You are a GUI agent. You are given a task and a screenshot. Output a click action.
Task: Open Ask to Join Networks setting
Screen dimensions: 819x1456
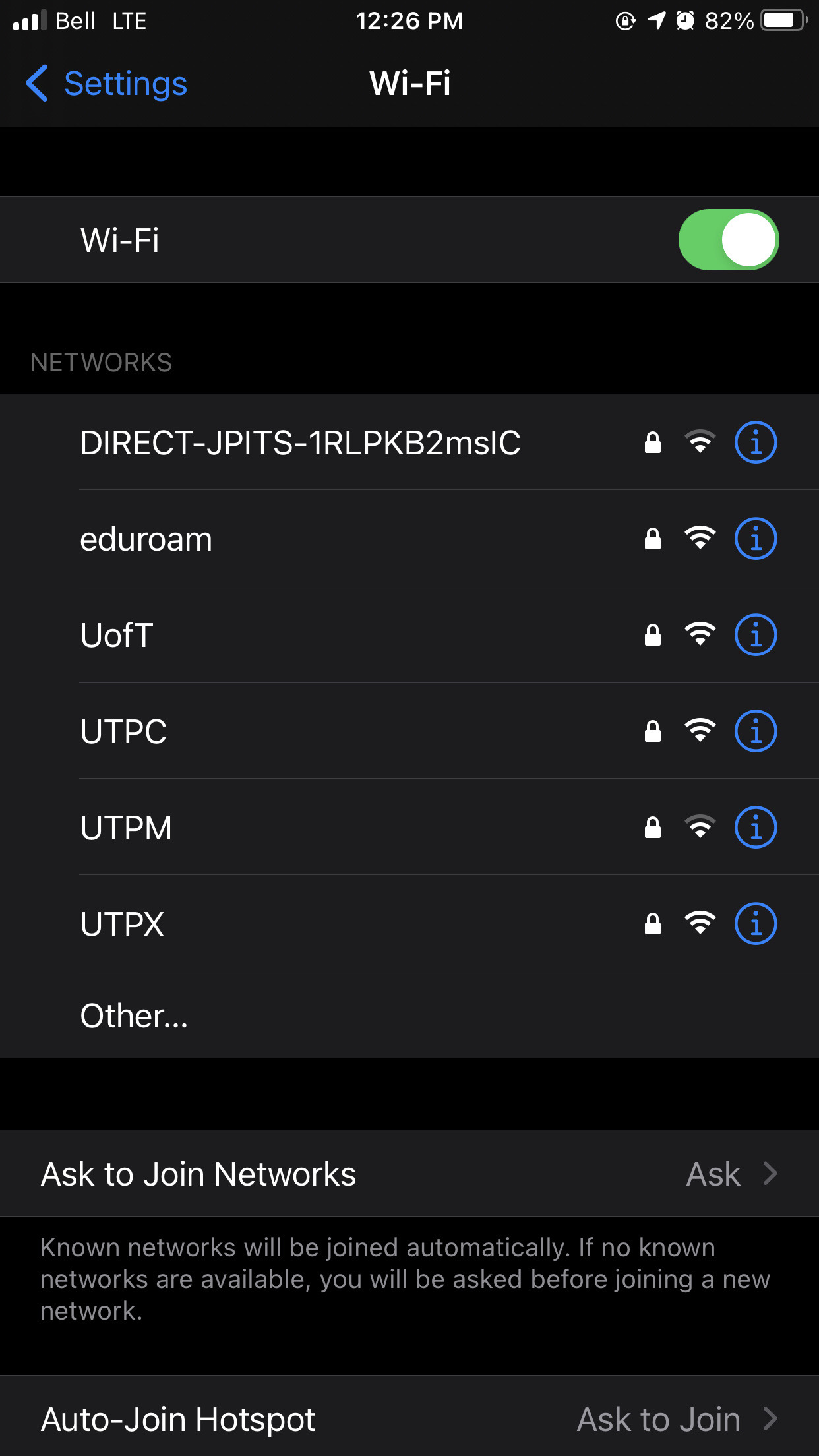click(x=409, y=1174)
